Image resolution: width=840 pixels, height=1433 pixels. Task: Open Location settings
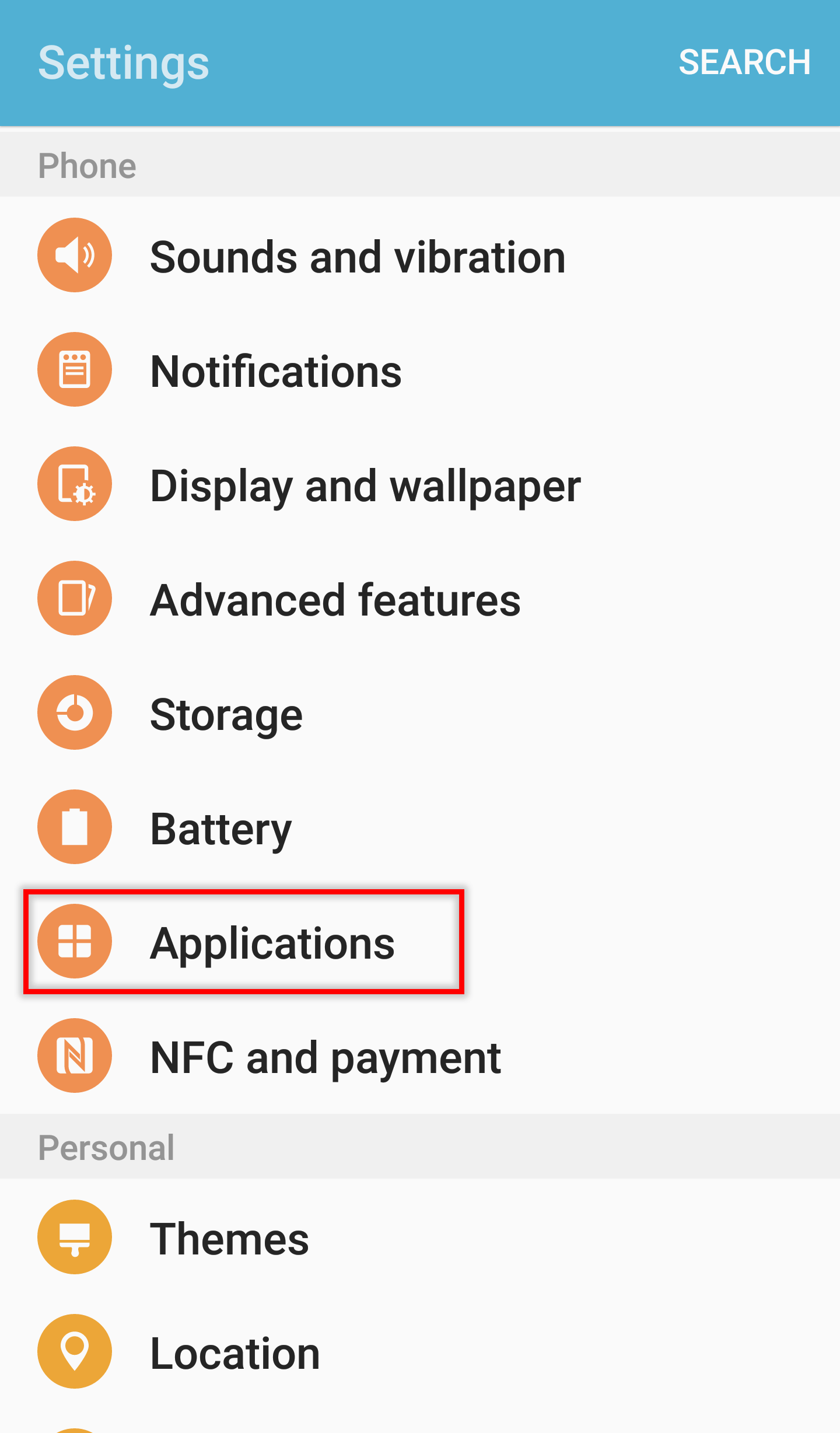click(235, 1352)
